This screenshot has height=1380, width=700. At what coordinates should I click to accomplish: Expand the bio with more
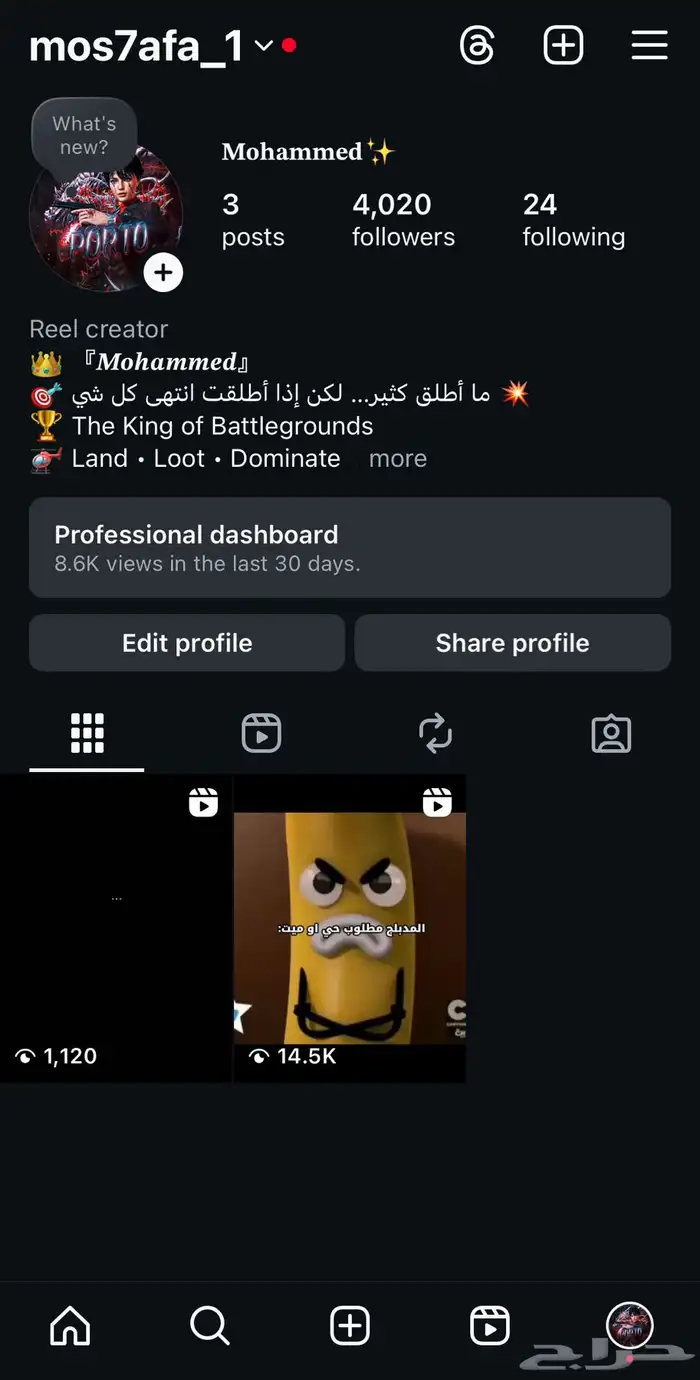(x=398, y=459)
